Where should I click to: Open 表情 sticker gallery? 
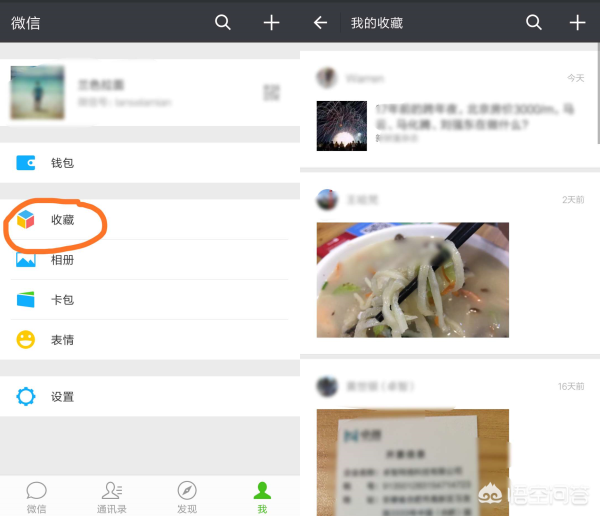point(149,340)
